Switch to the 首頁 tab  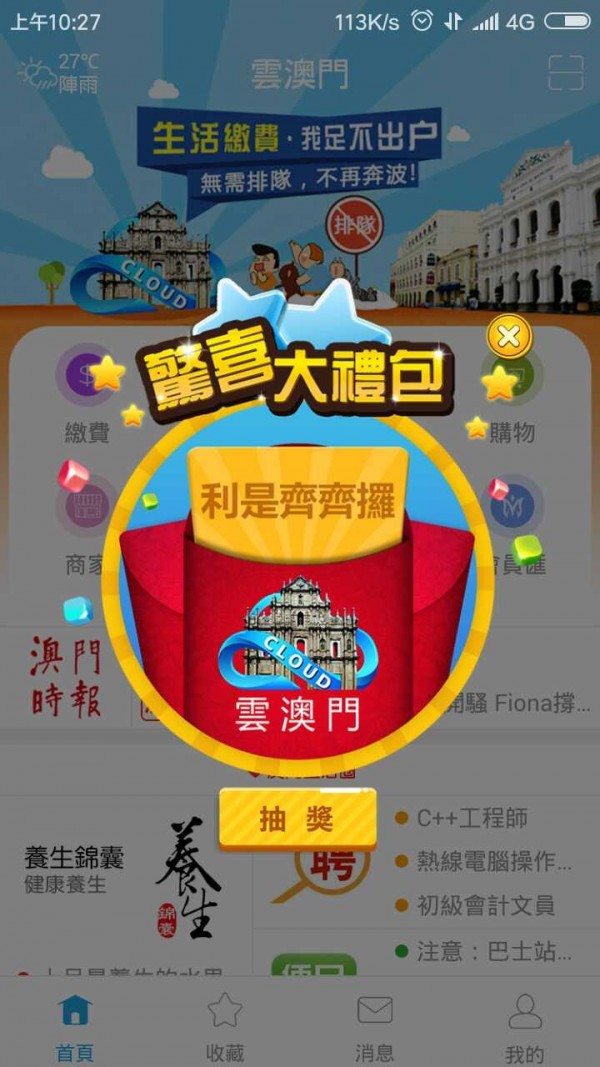click(x=75, y=1026)
